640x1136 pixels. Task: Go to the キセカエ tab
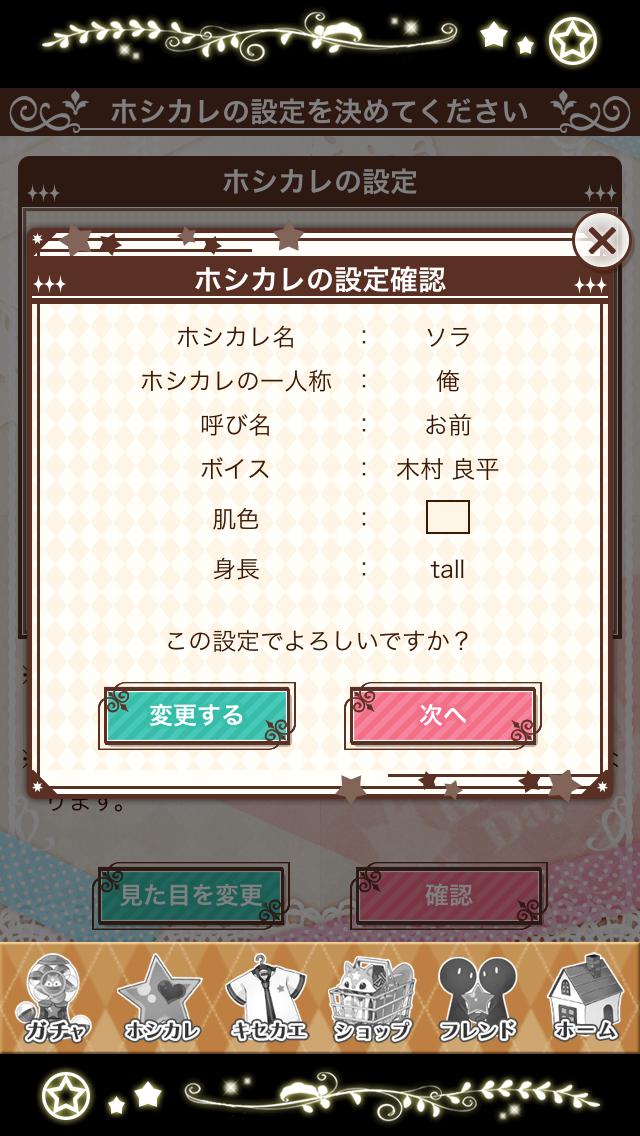(x=266, y=998)
